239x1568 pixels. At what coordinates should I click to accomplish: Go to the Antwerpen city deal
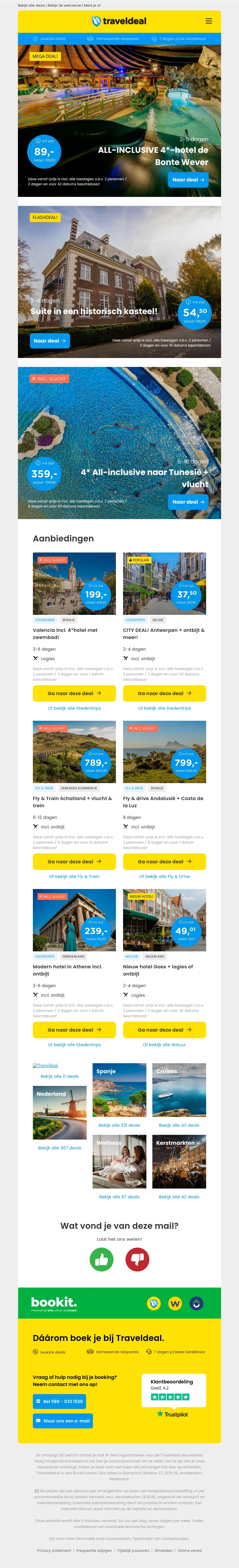pyautogui.click(x=164, y=693)
